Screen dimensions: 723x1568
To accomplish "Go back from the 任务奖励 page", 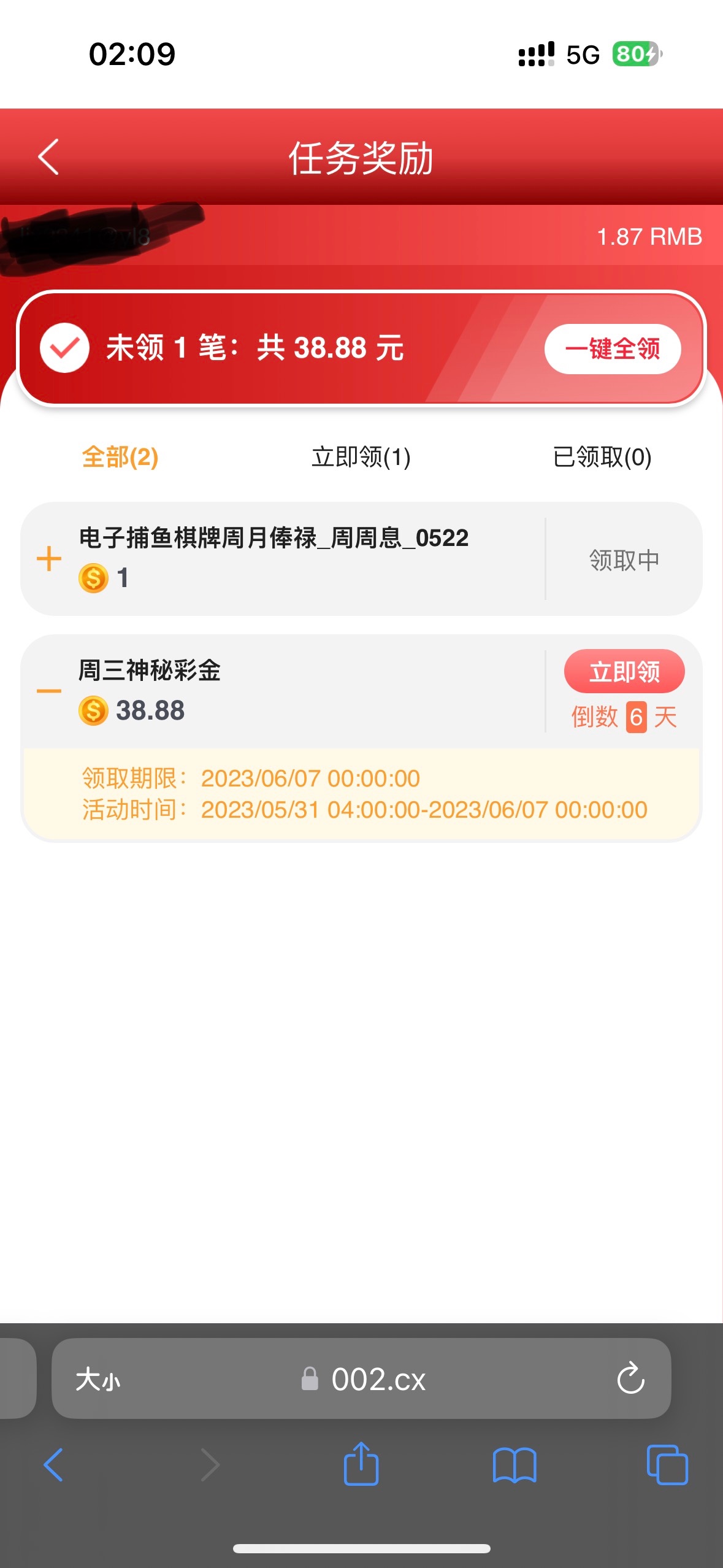I will (x=49, y=157).
